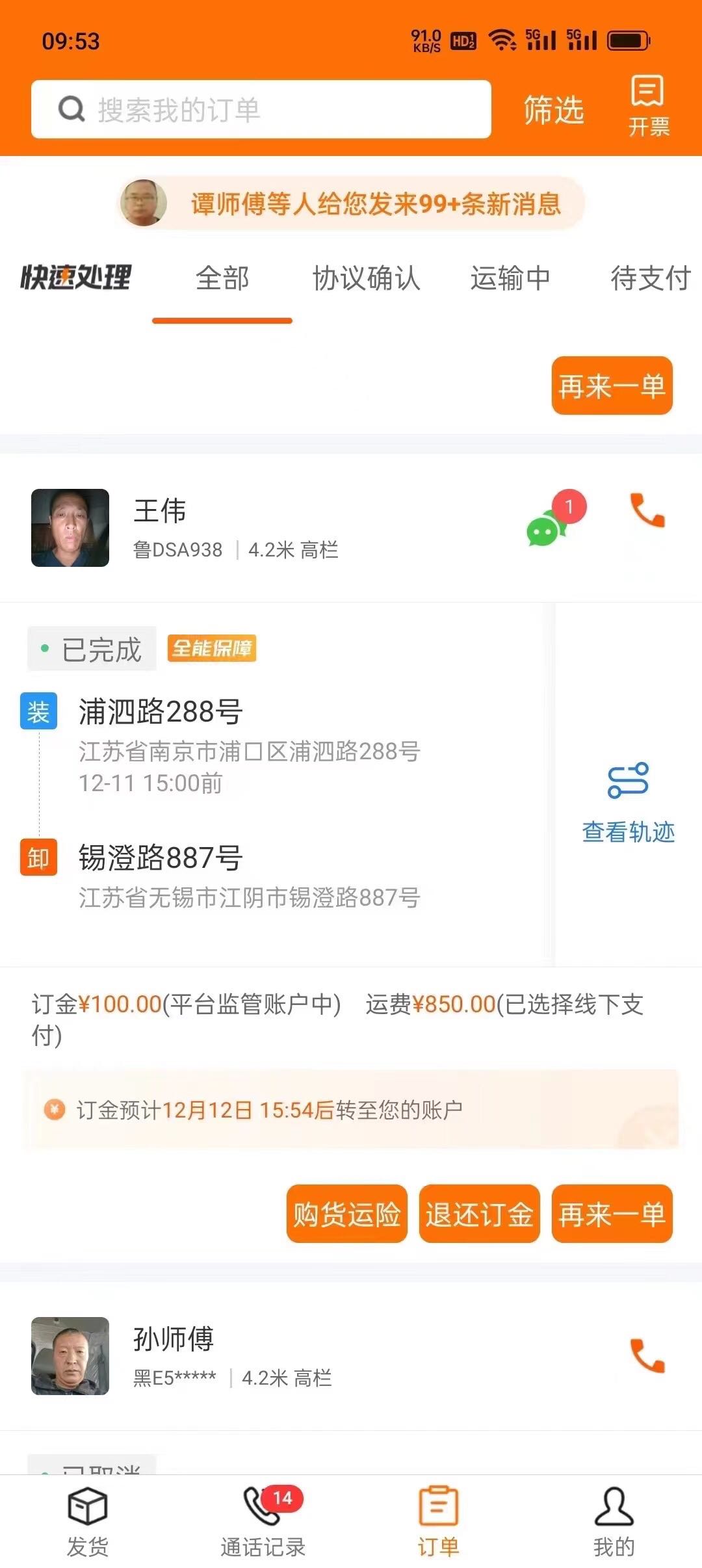Select the 全部 orders tab
The width and height of the screenshot is (702, 1568).
(222, 279)
